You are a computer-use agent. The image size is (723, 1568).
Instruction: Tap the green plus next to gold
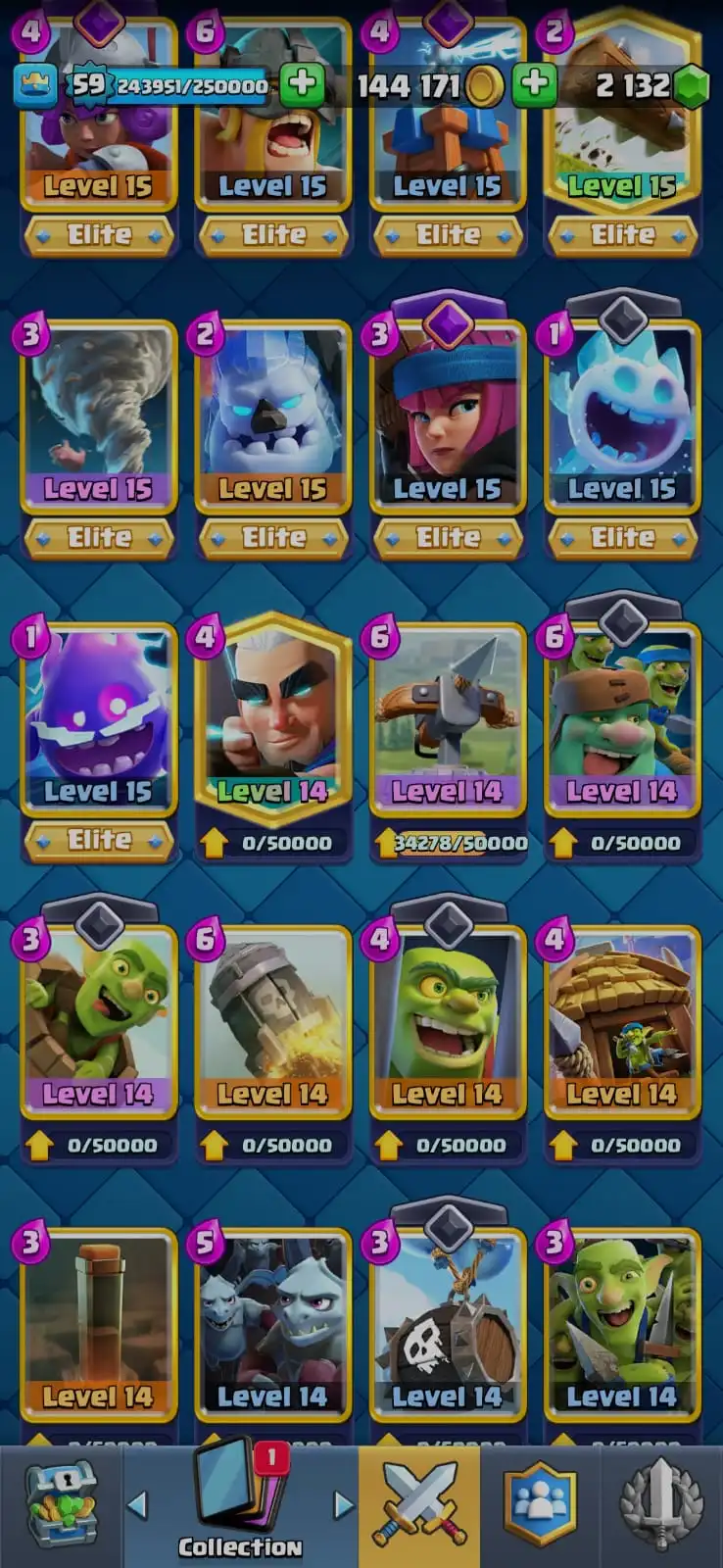534,86
